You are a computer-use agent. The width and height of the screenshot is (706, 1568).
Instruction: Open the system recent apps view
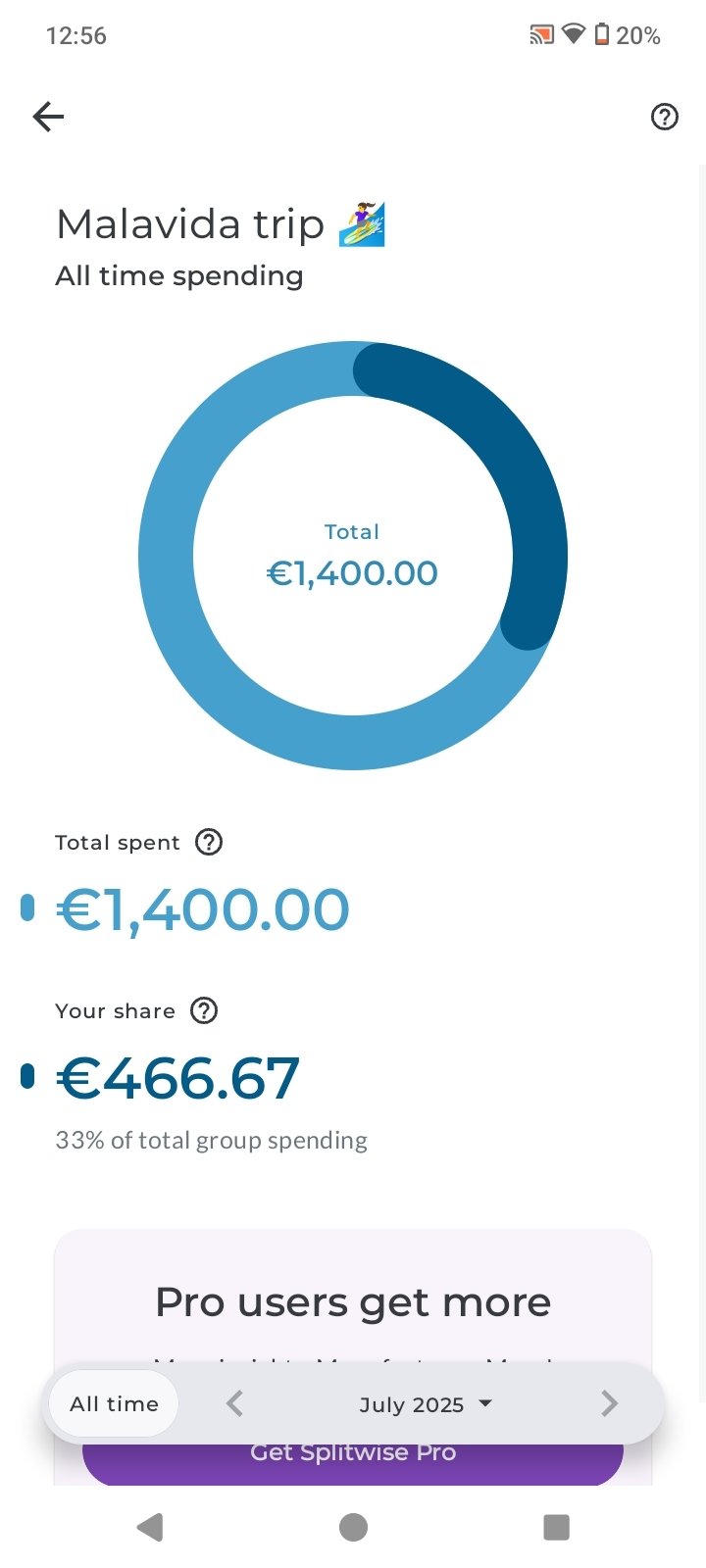tap(556, 1527)
